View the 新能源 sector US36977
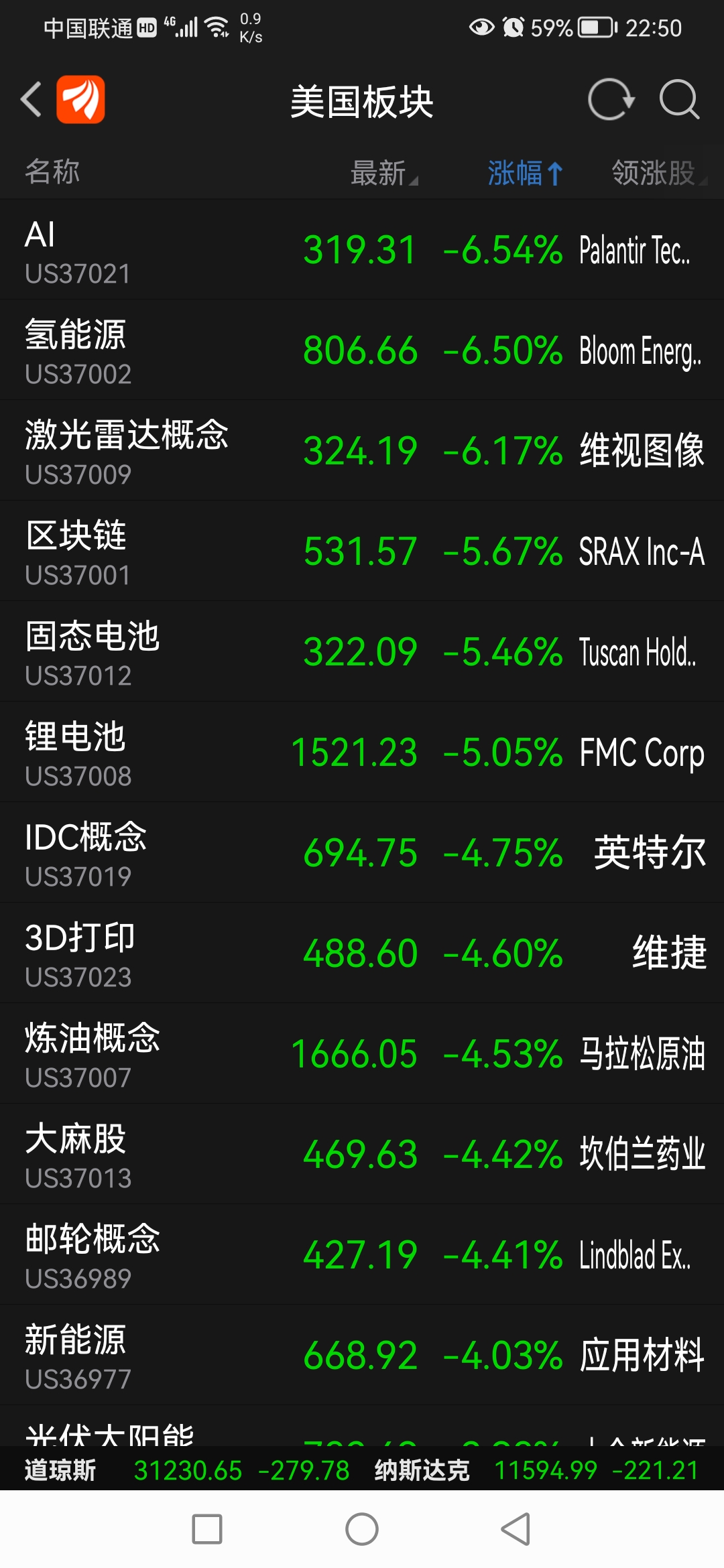This screenshot has width=724, height=1568. pos(362,1355)
